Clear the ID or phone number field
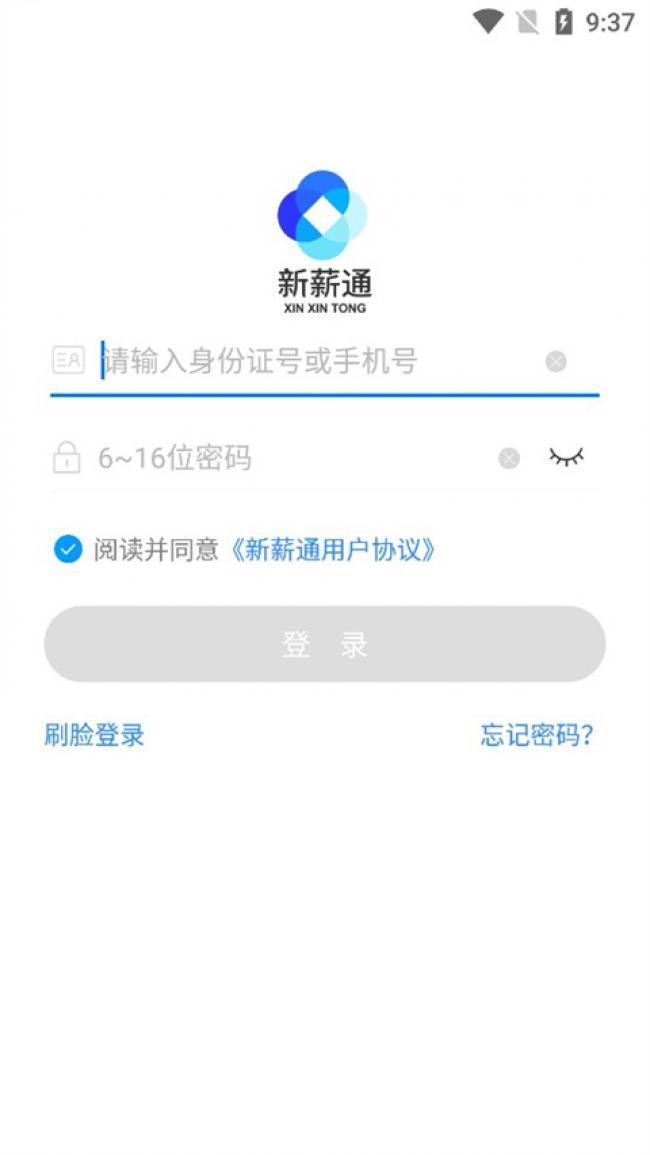Screen dimensions: 650x1155 556,362
